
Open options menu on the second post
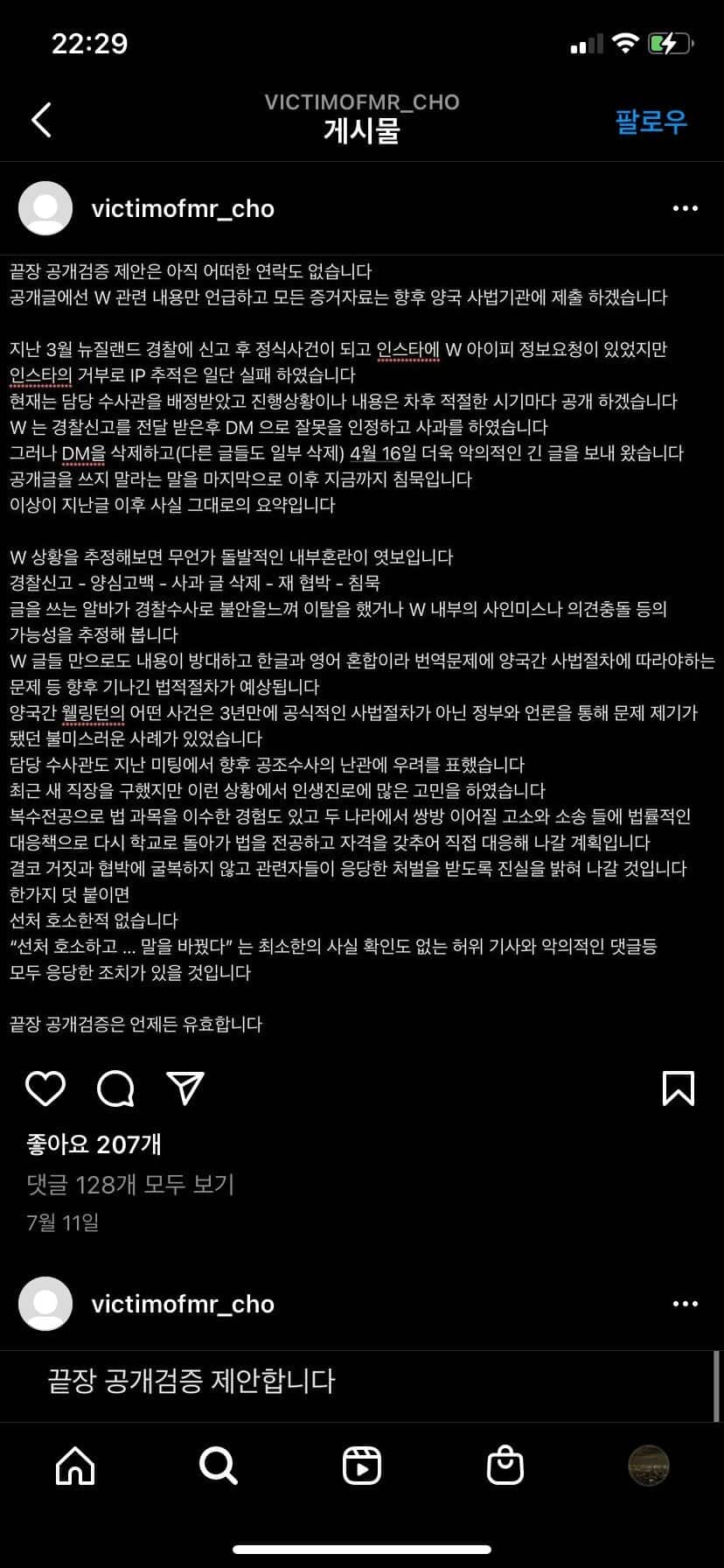coord(685,1304)
